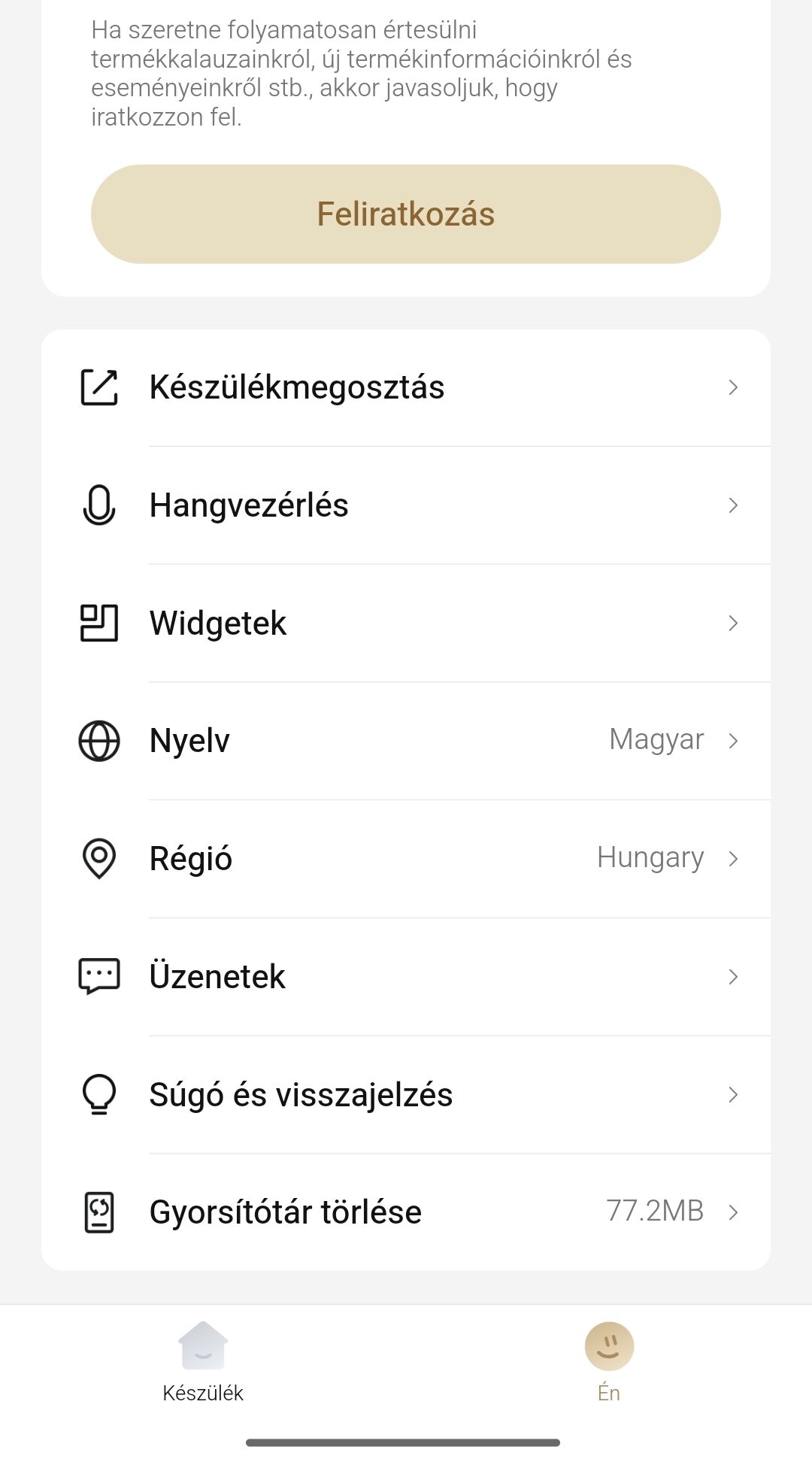Select the Én profile tab
Screen dimensions: 812x1462
(609, 1363)
